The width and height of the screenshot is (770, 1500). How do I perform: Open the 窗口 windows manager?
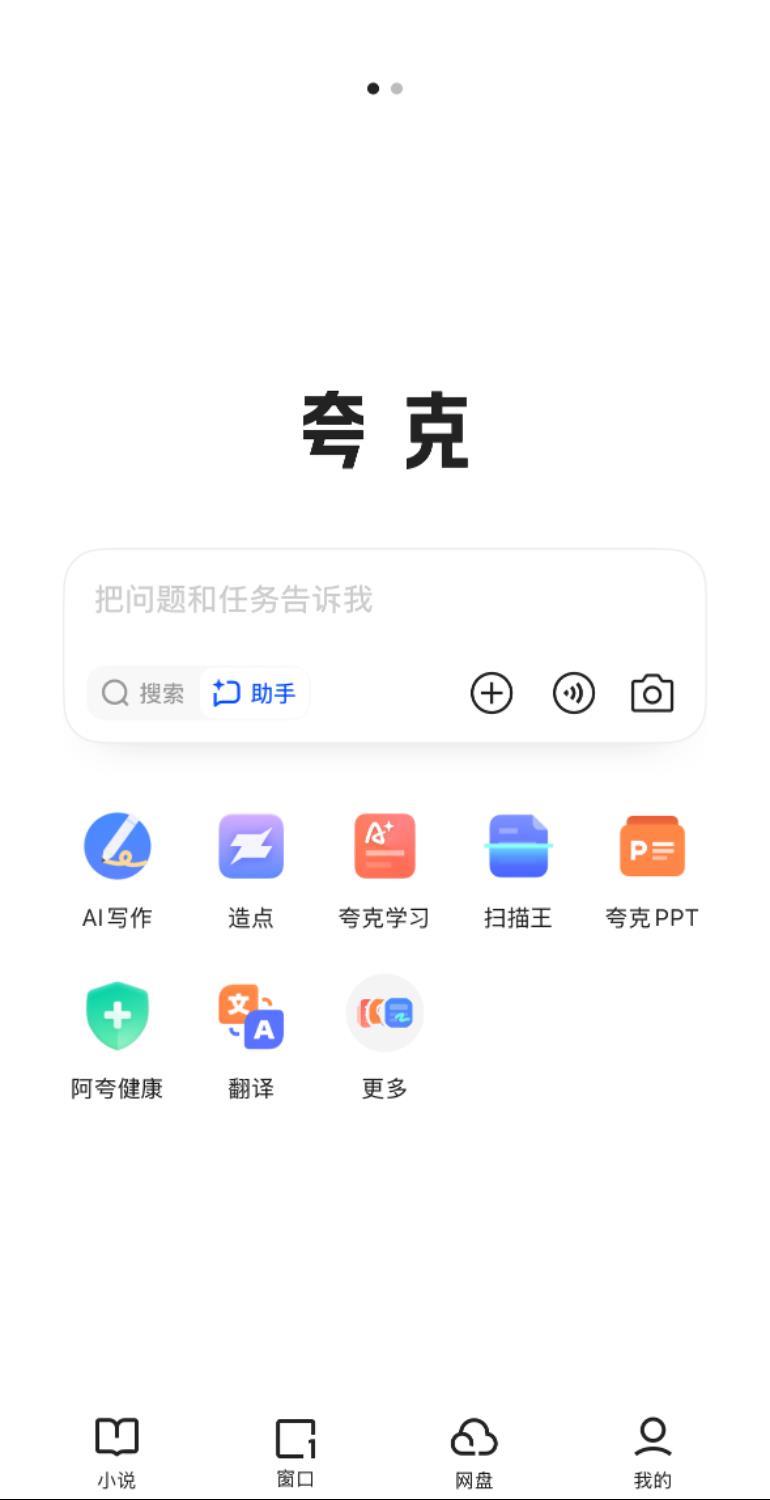tap(295, 1451)
